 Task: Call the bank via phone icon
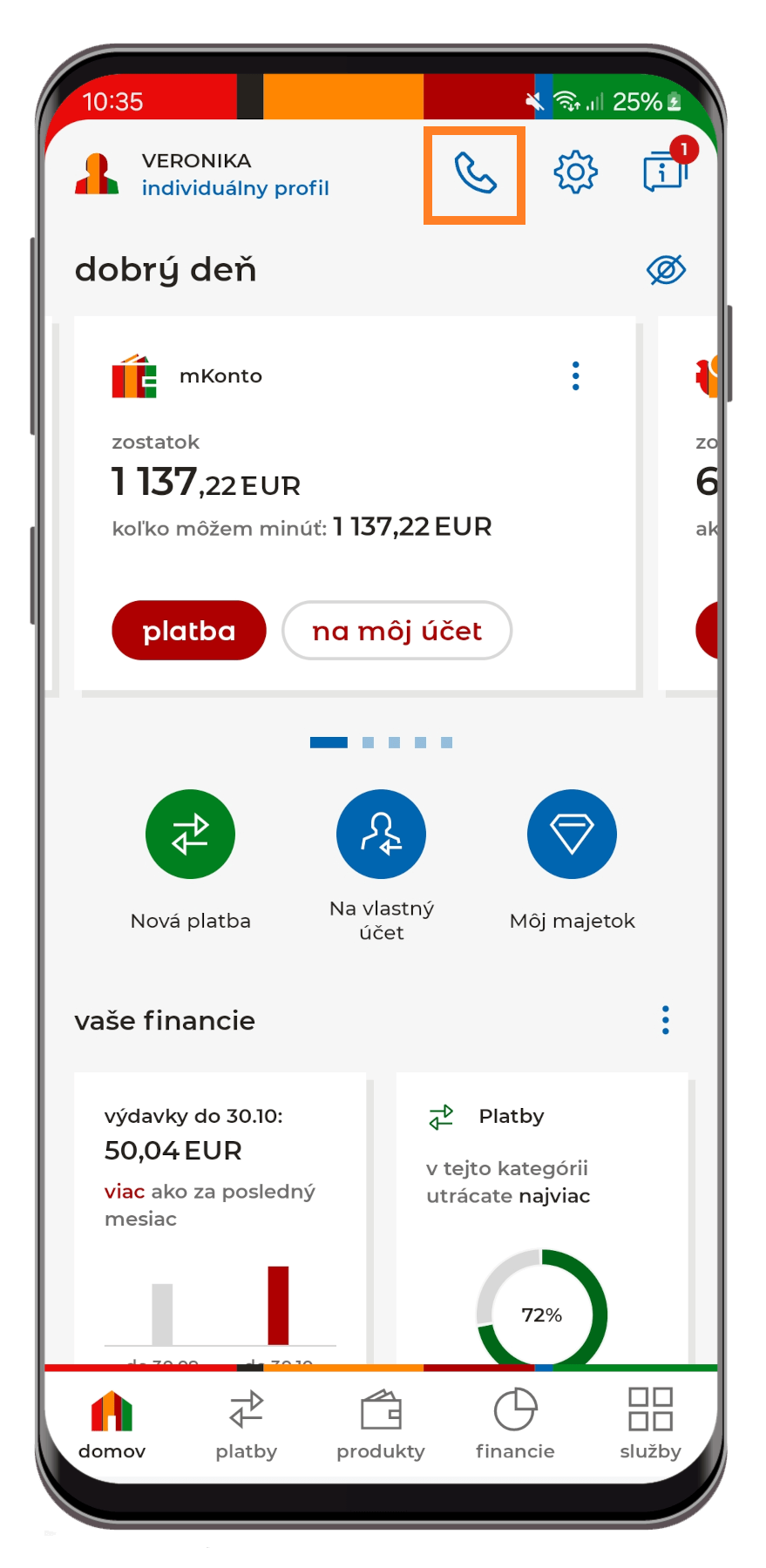point(475,173)
